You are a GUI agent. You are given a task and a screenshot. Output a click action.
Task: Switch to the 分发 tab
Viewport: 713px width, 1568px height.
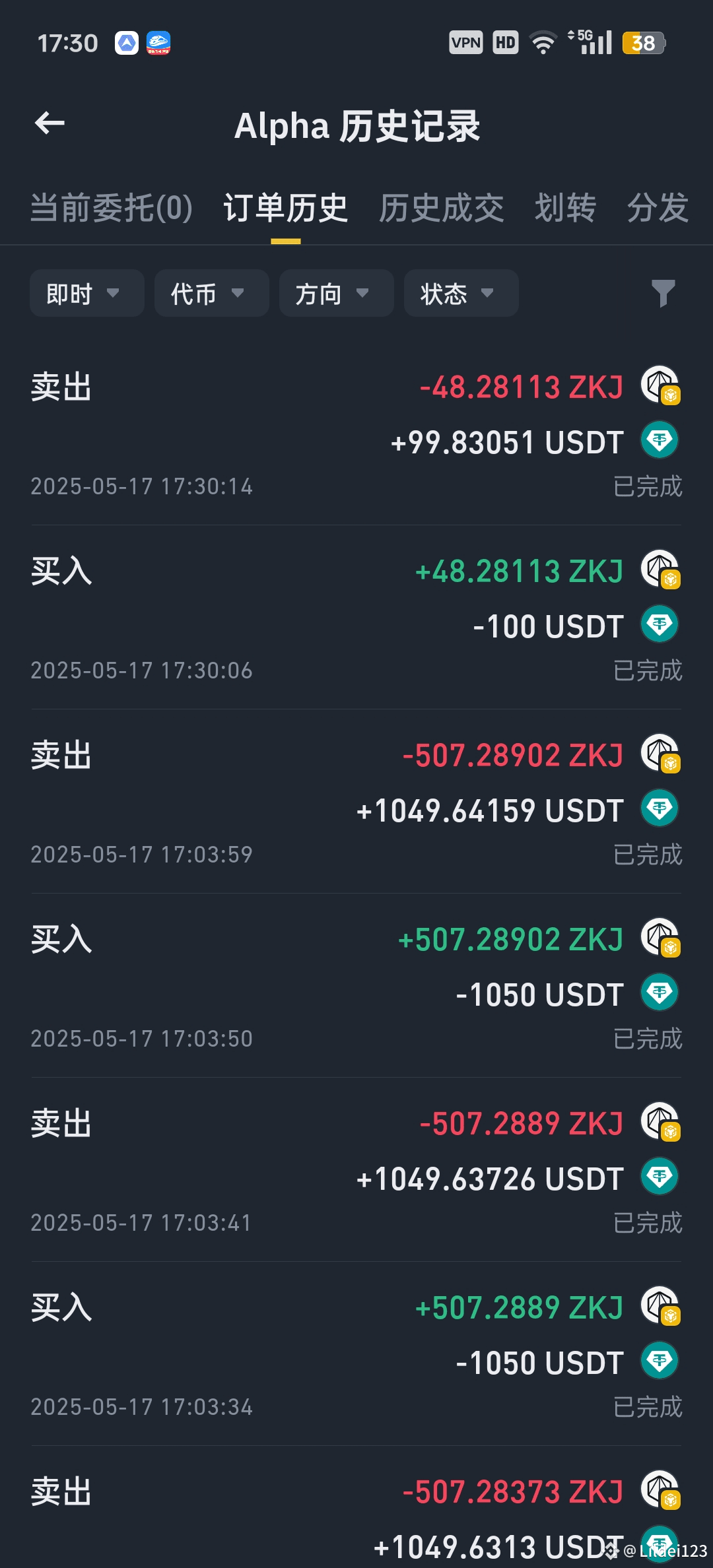coord(658,209)
